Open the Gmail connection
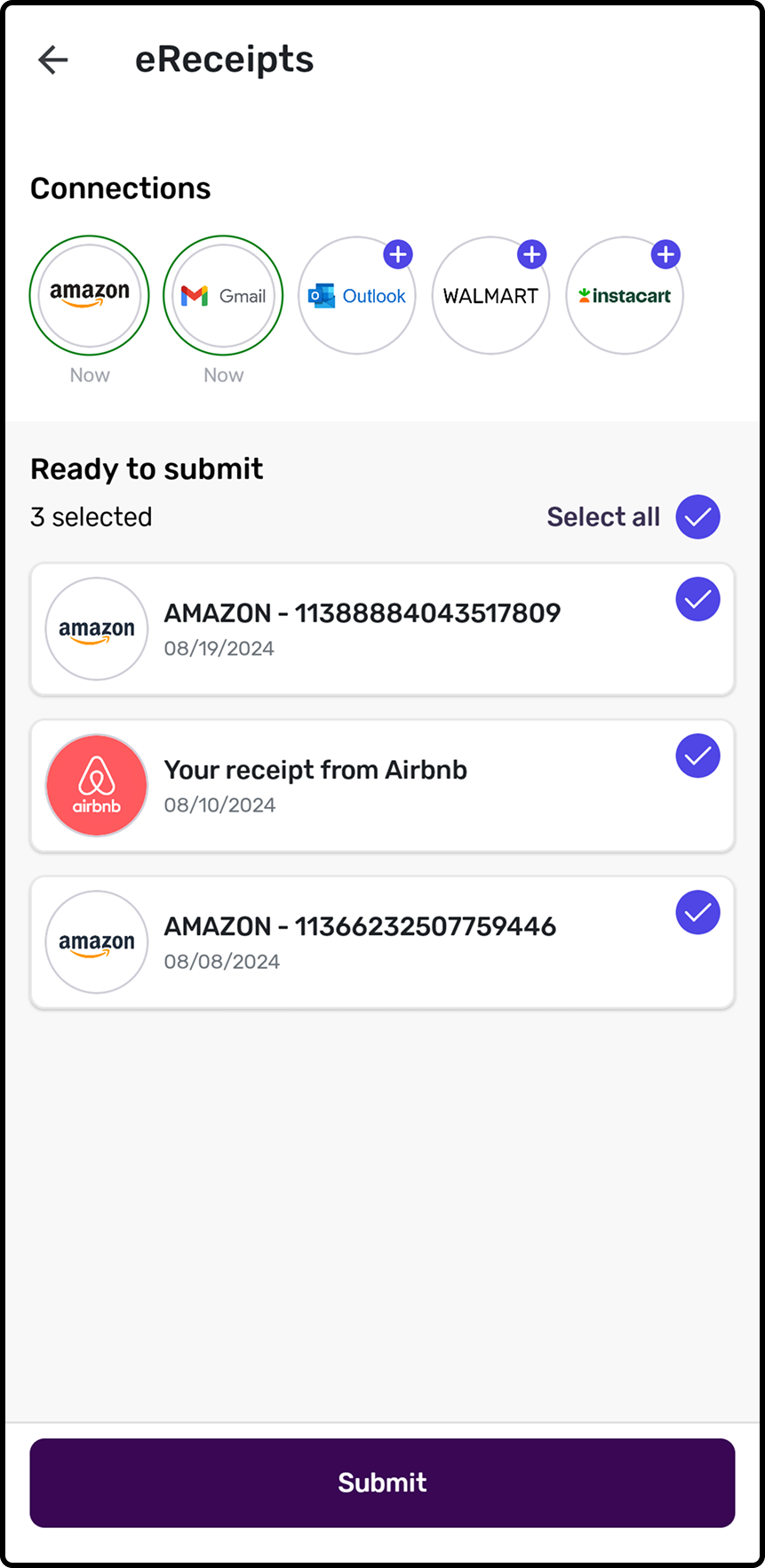Image resolution: width=765 pixels, height=1568 pixels. (x=223, y=295)
